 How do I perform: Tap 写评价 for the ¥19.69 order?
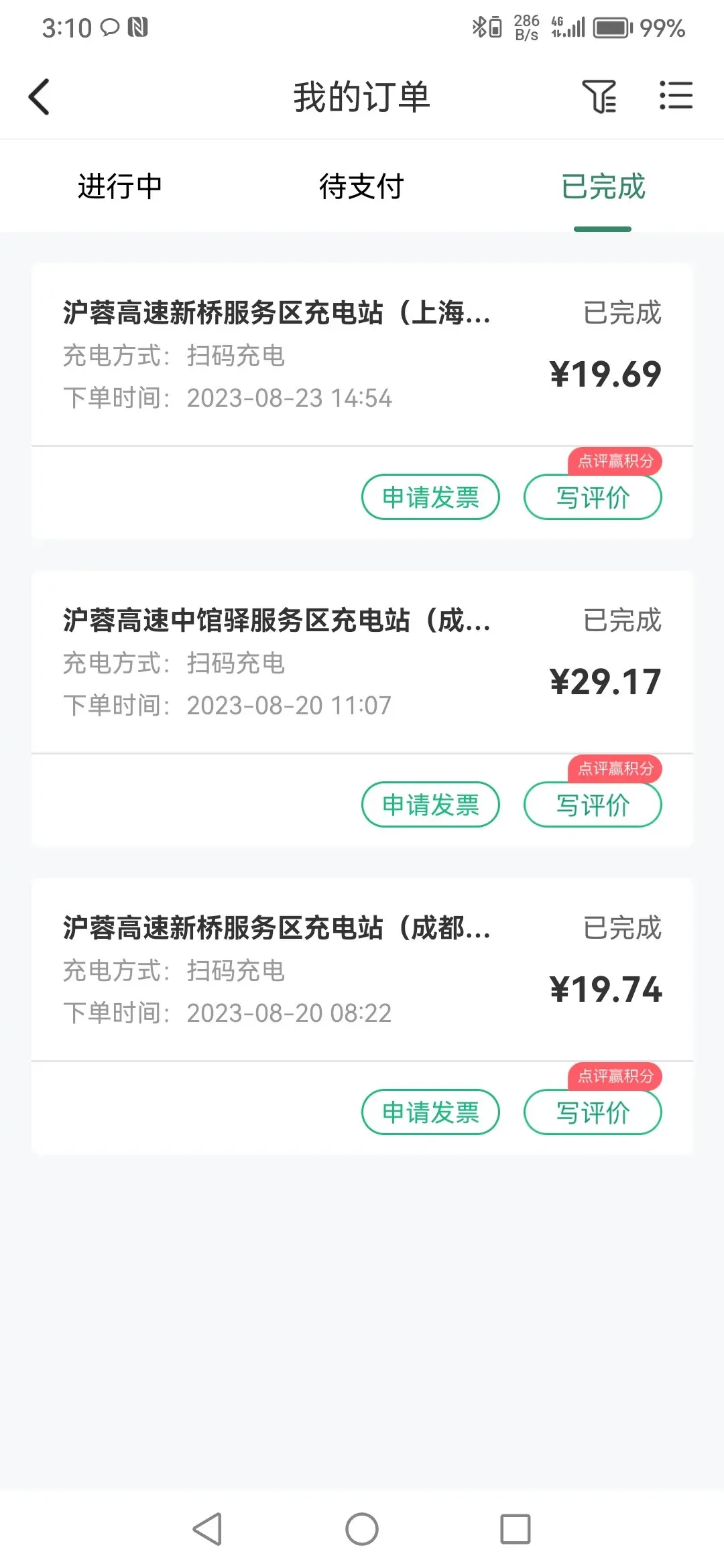(593, 497)
